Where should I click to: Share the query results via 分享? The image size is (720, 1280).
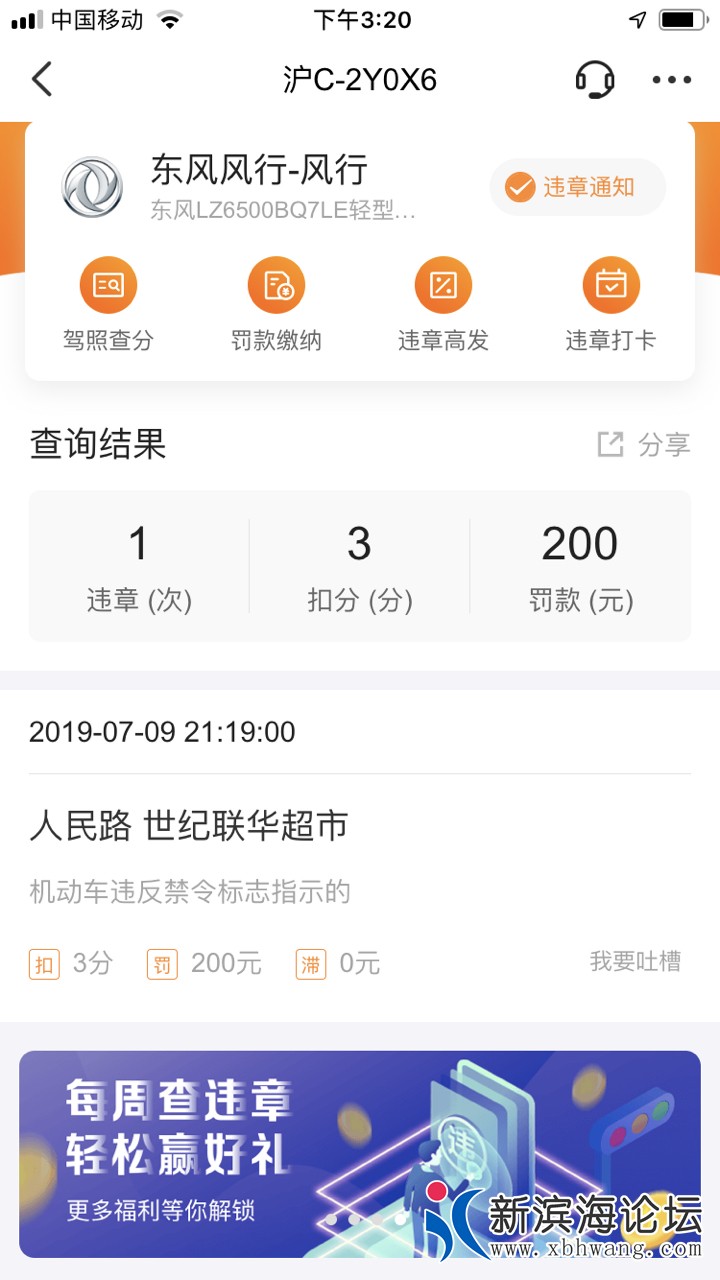point(644,444)
